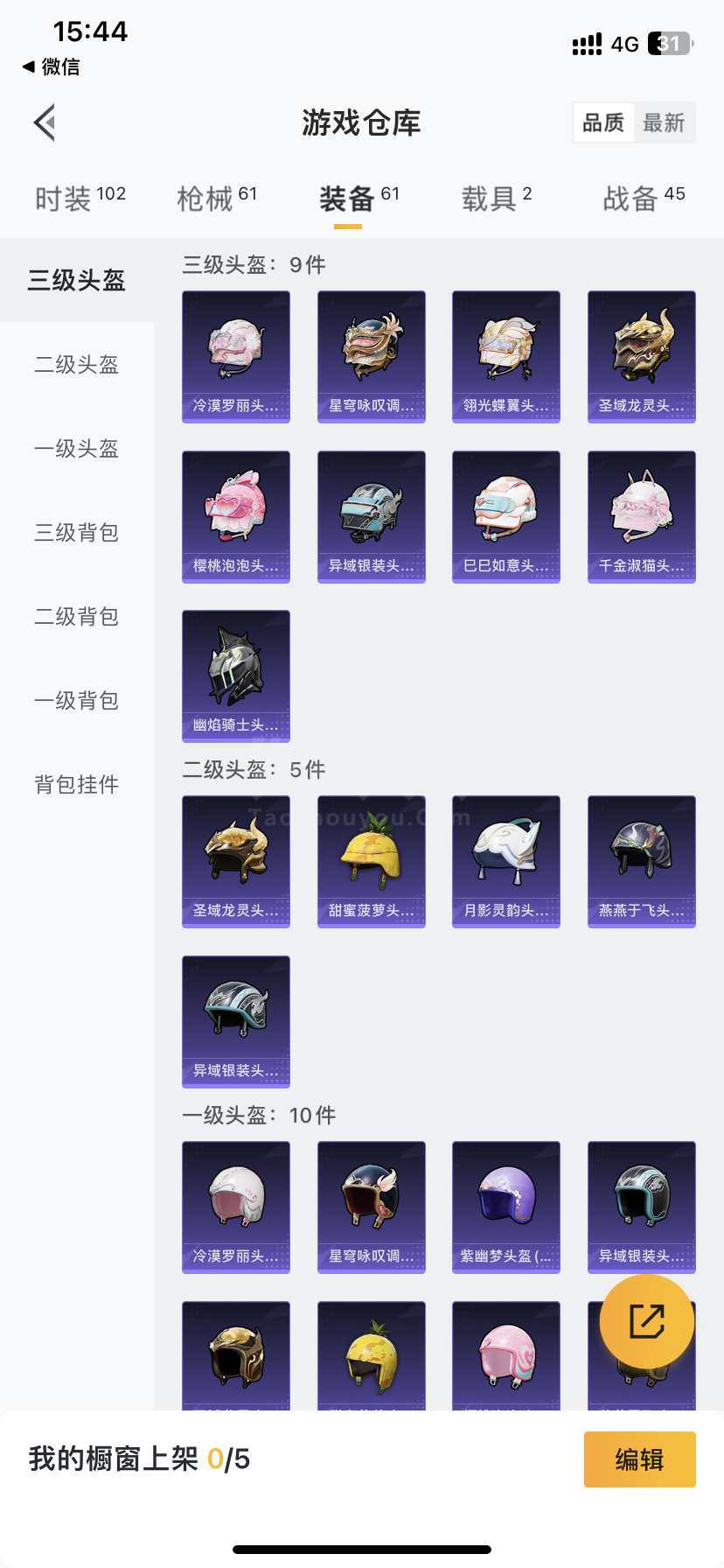Jump to 一级头盔 in the side menu
Viewport: 724px width, 1568px height.
click(x=76, y=448)
